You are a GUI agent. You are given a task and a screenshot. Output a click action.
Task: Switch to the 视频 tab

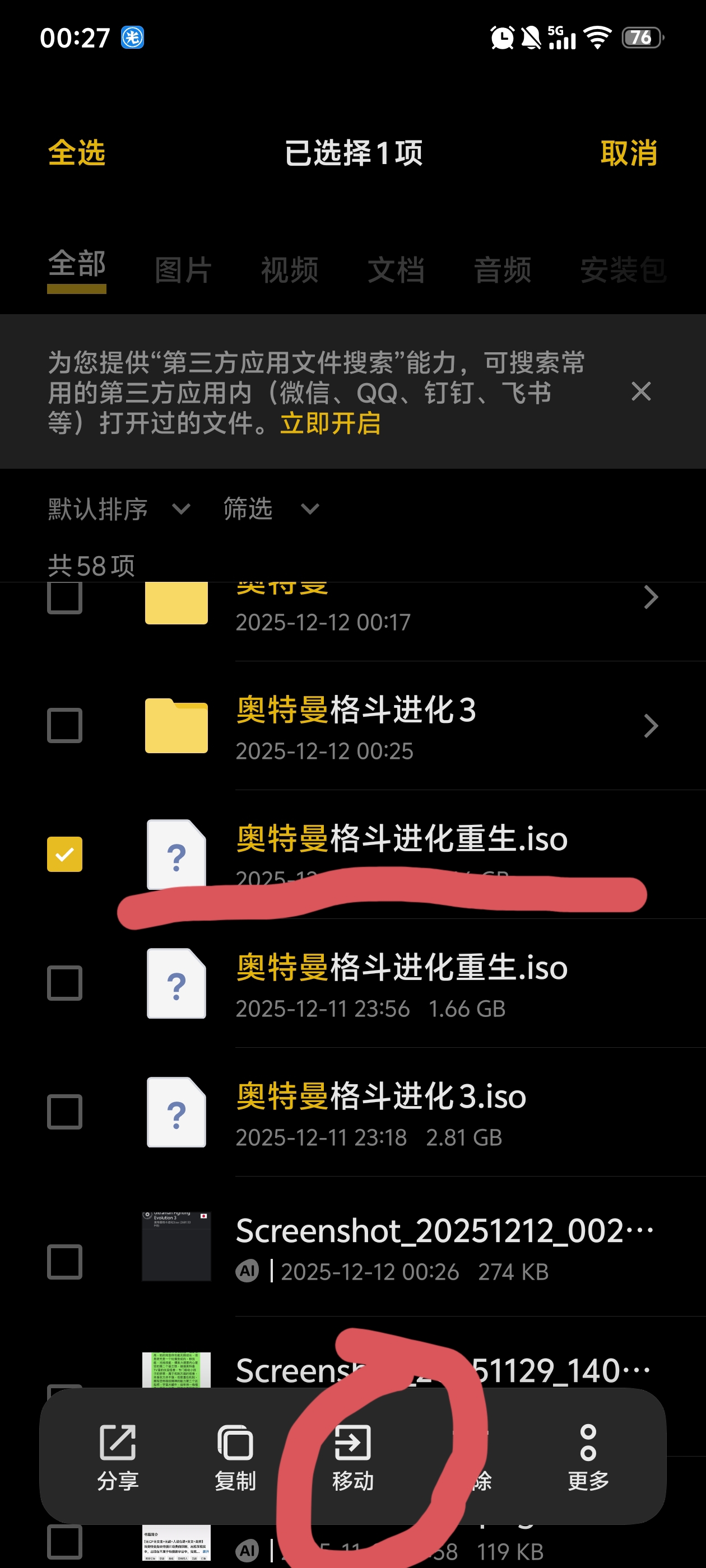(289, 270)
